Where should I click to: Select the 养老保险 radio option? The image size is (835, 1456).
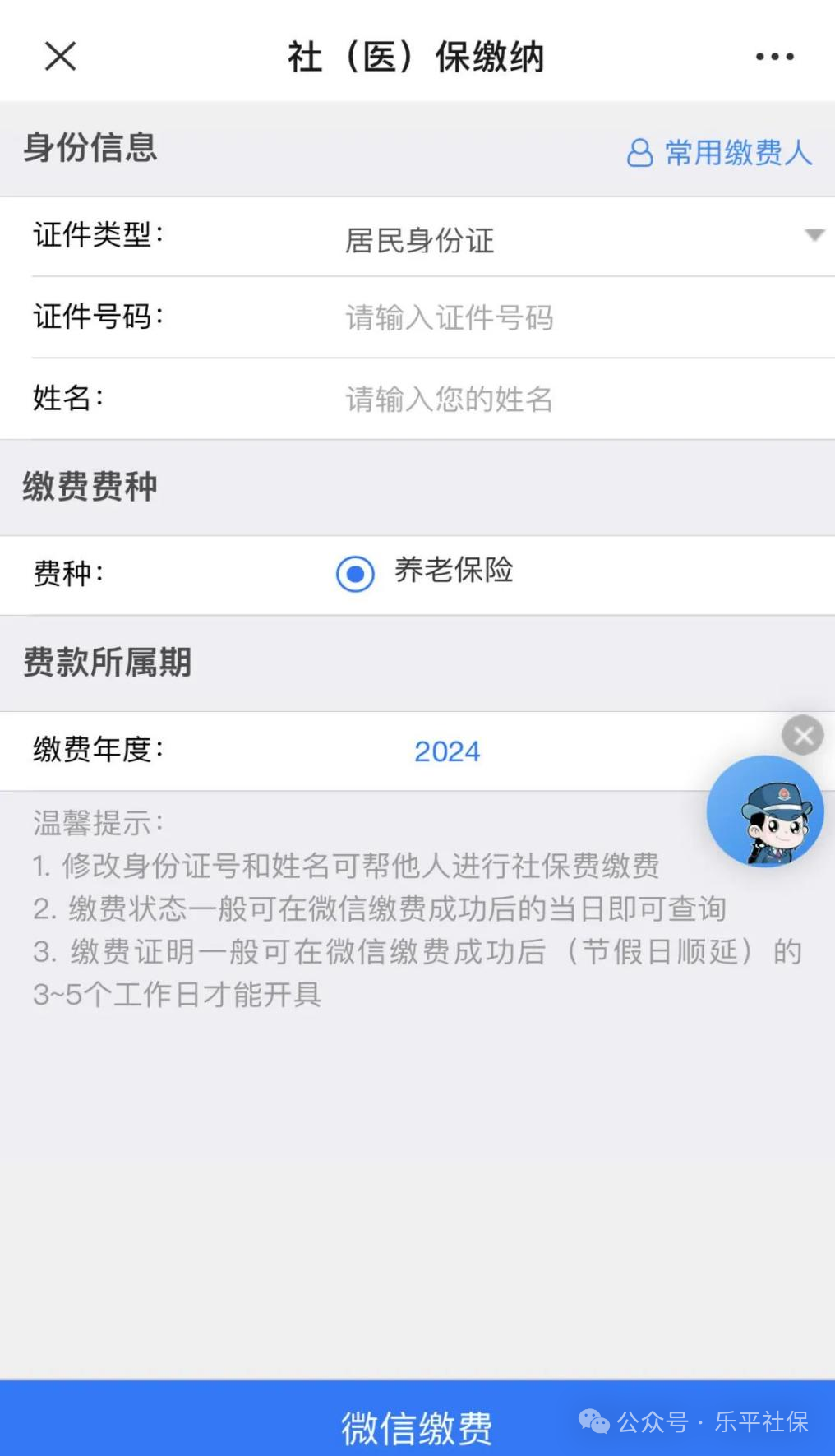355,574
